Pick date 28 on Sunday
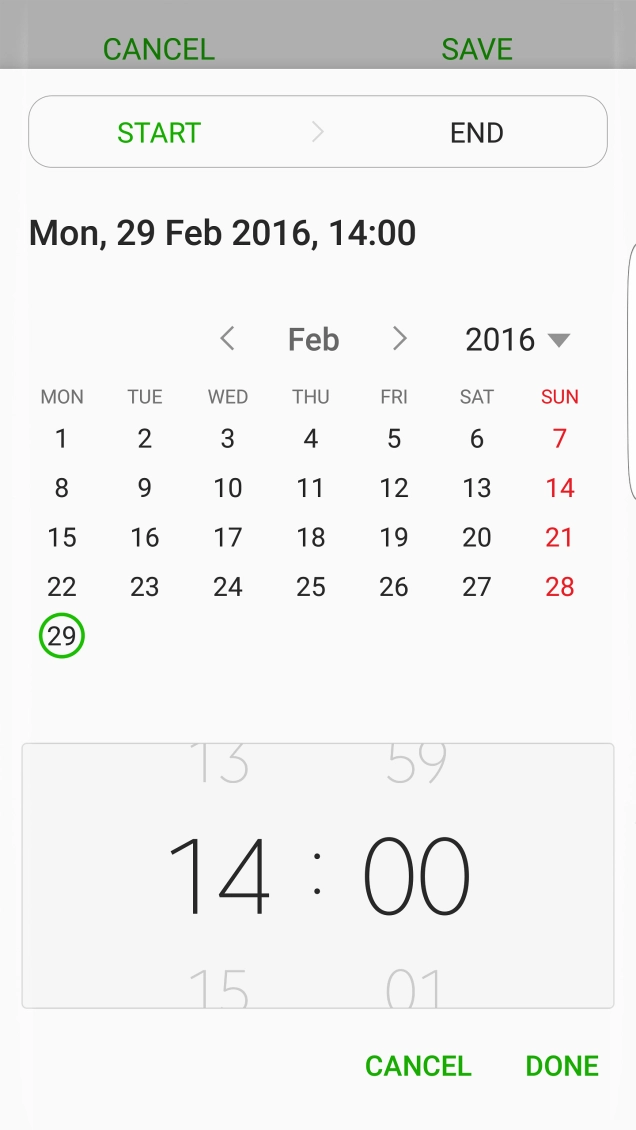This screenshot has height=1130, width=636. tap(560, 587)
